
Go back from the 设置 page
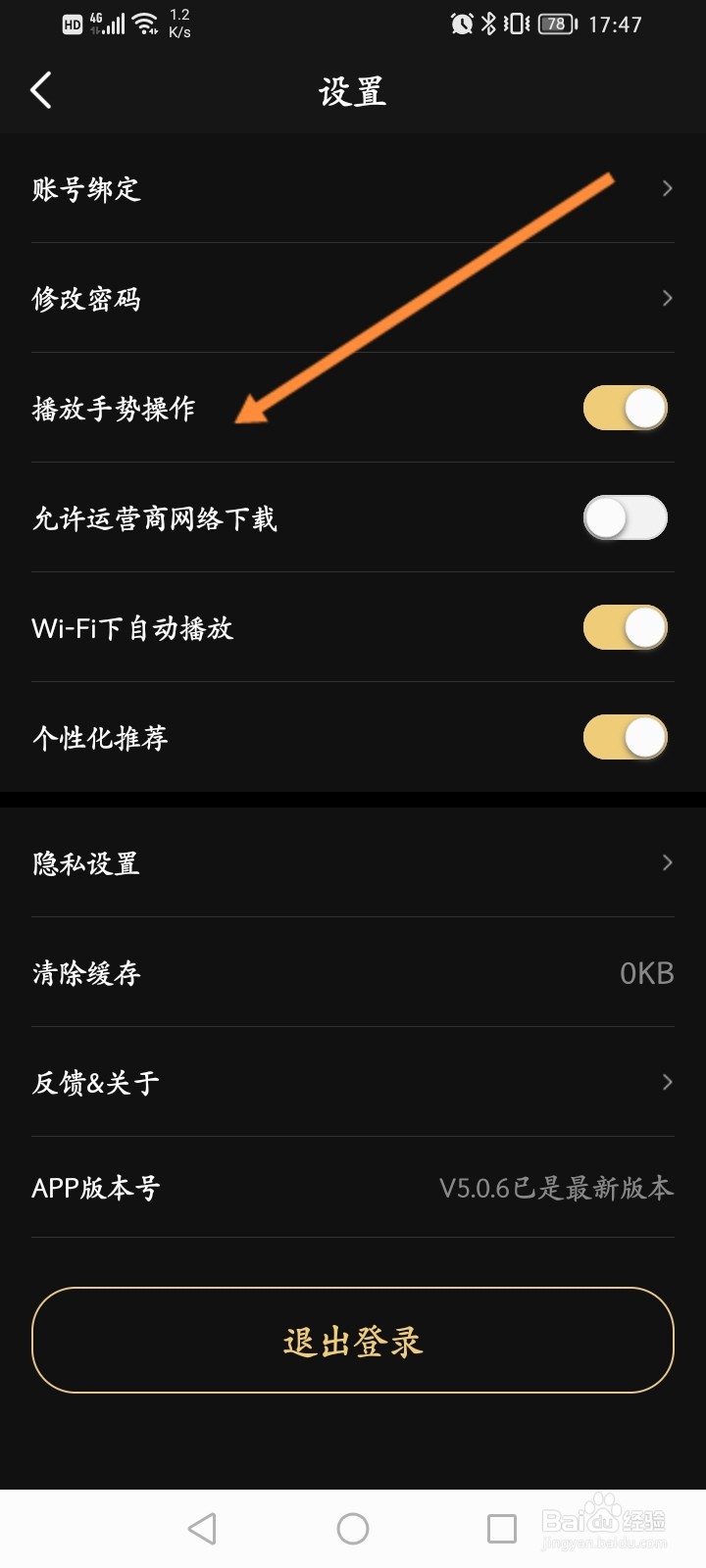[41, 91]
